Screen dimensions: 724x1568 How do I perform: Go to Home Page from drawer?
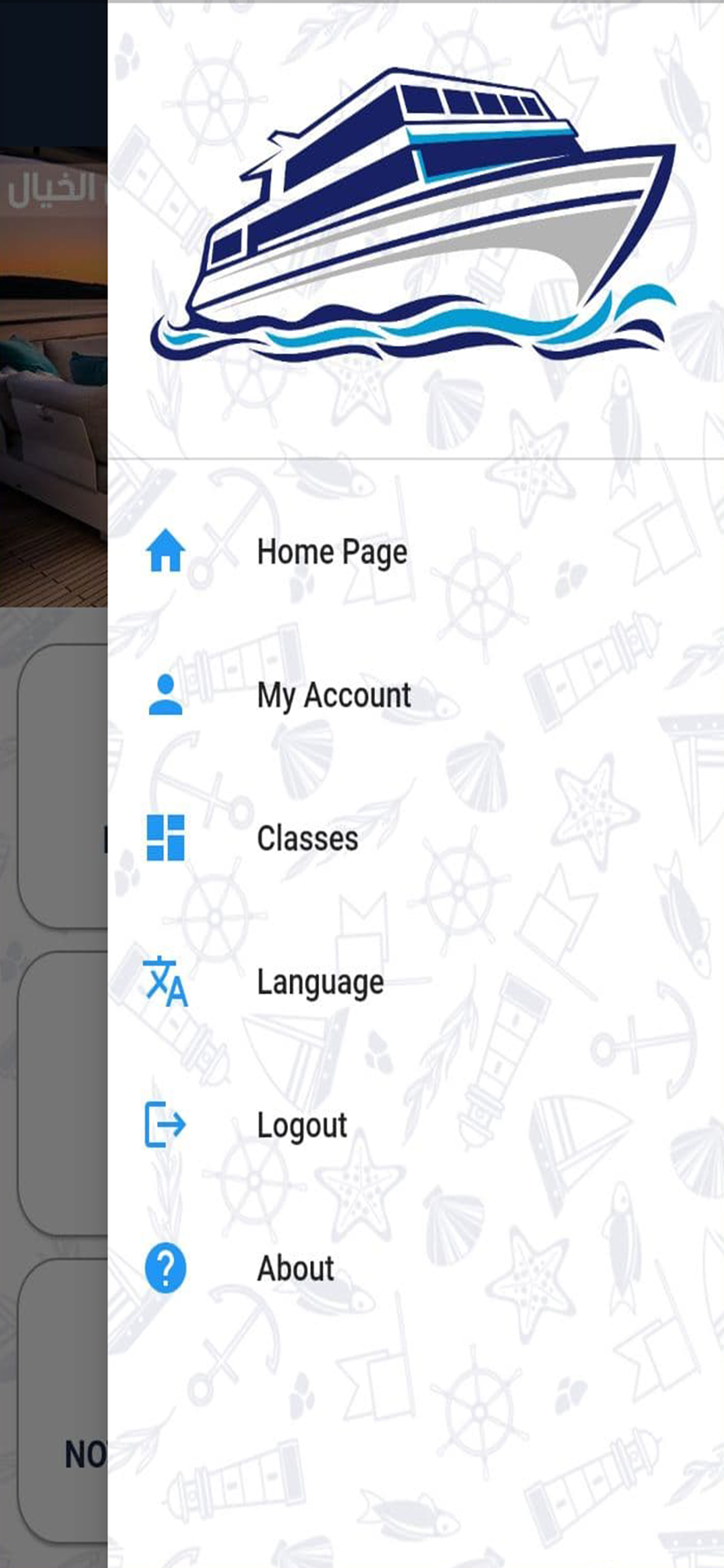tap(416, 551)
